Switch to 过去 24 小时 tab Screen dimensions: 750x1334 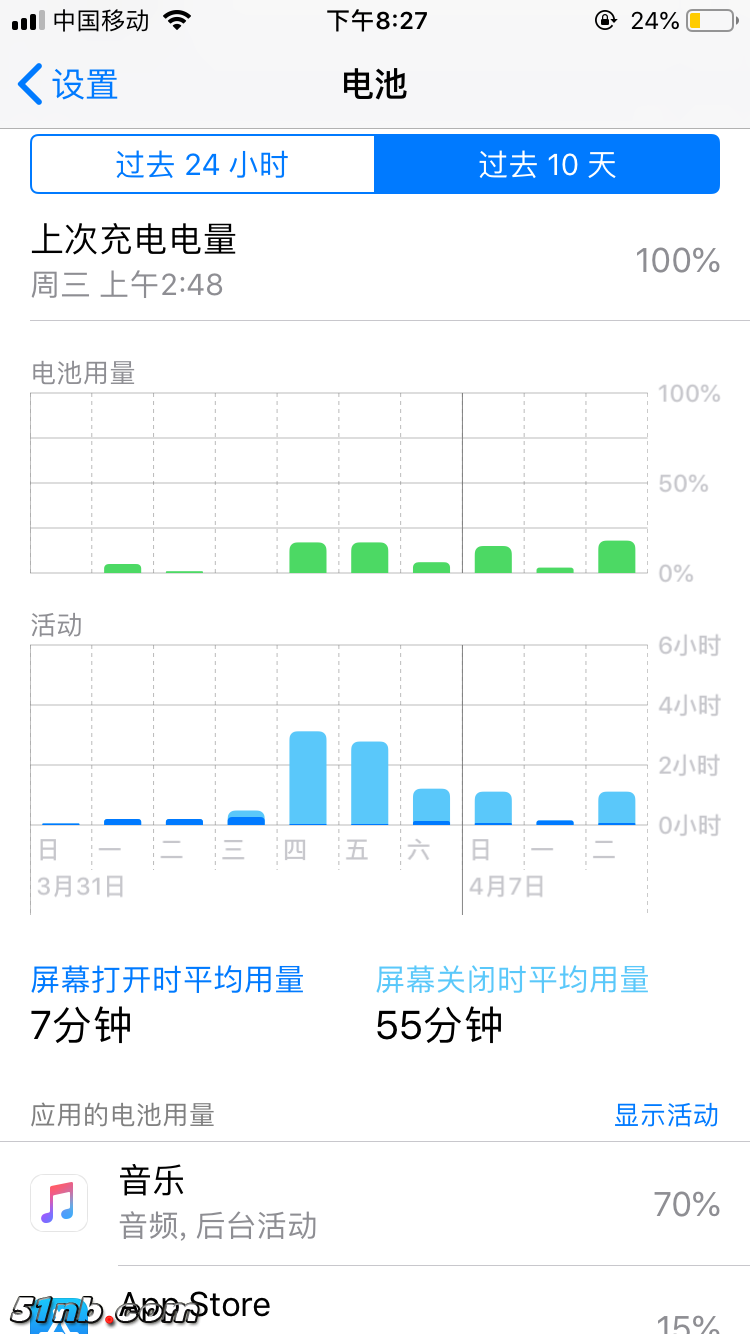pos(203,164)
